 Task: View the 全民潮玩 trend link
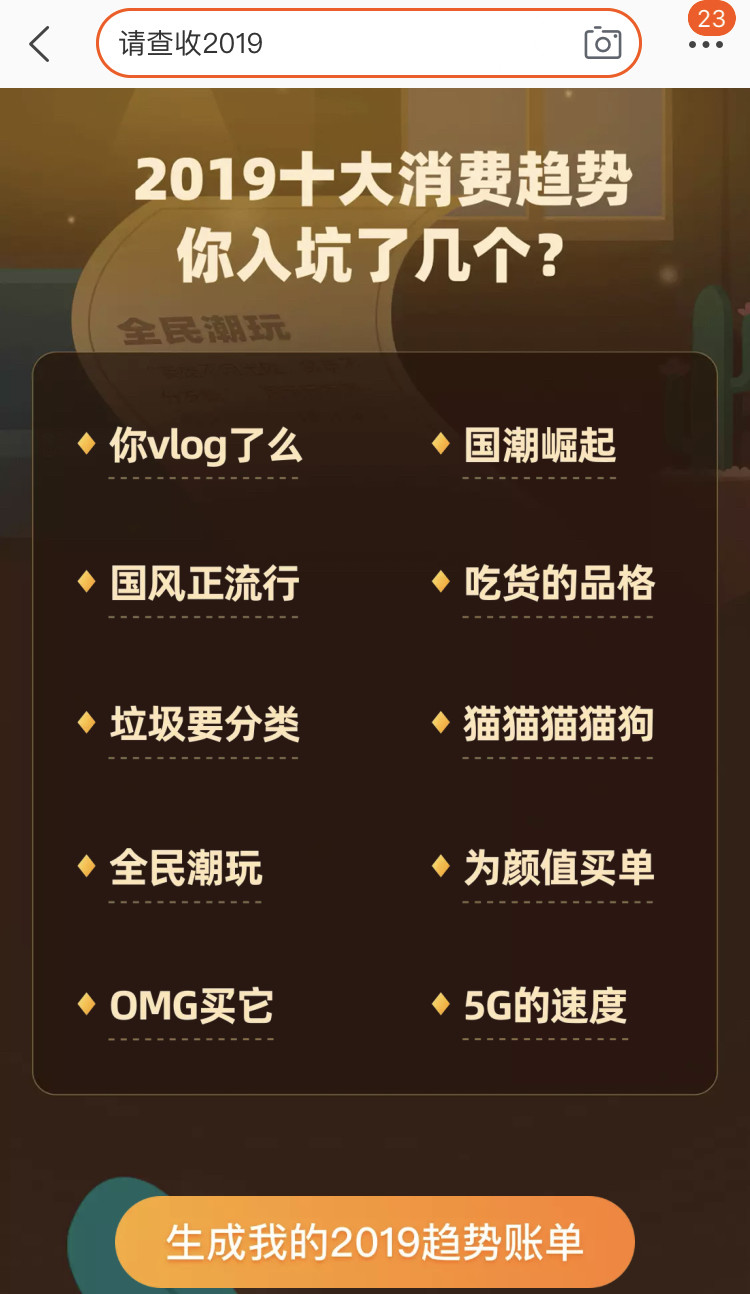[x=186, y=868]
